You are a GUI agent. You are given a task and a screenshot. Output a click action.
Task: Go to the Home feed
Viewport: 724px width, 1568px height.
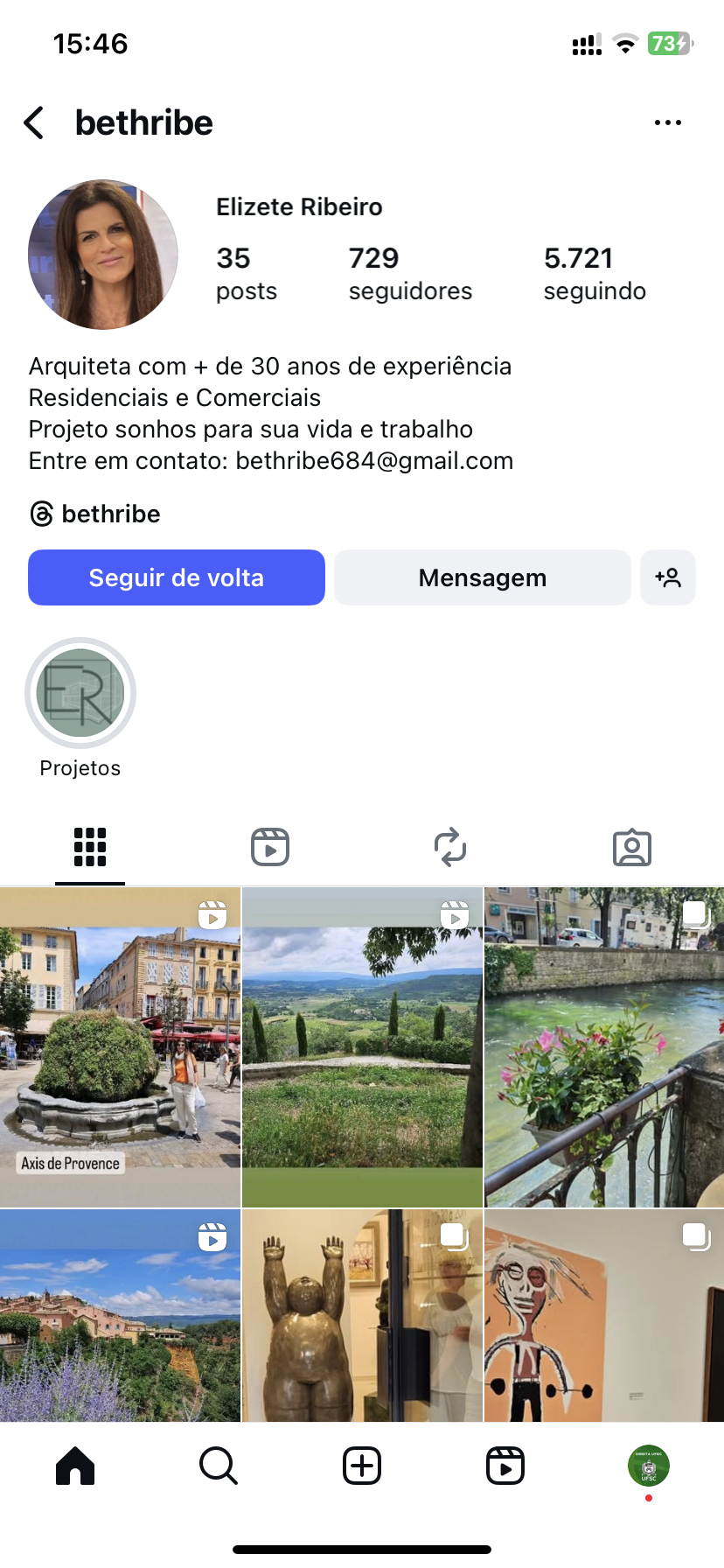click(75, 1466)
